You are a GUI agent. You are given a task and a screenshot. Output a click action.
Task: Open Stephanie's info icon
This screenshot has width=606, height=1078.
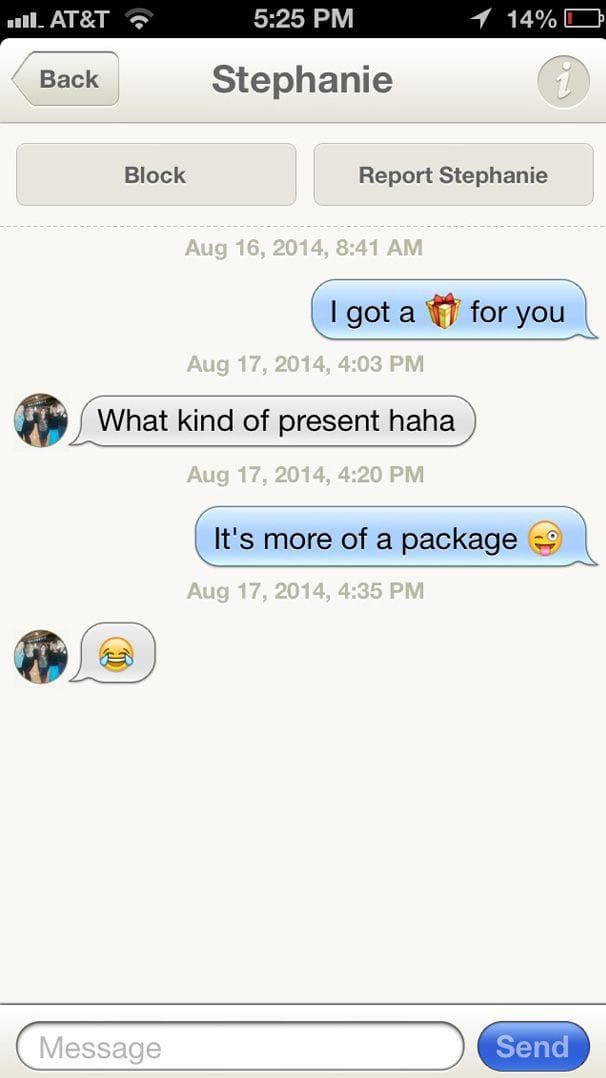[563, 81]
